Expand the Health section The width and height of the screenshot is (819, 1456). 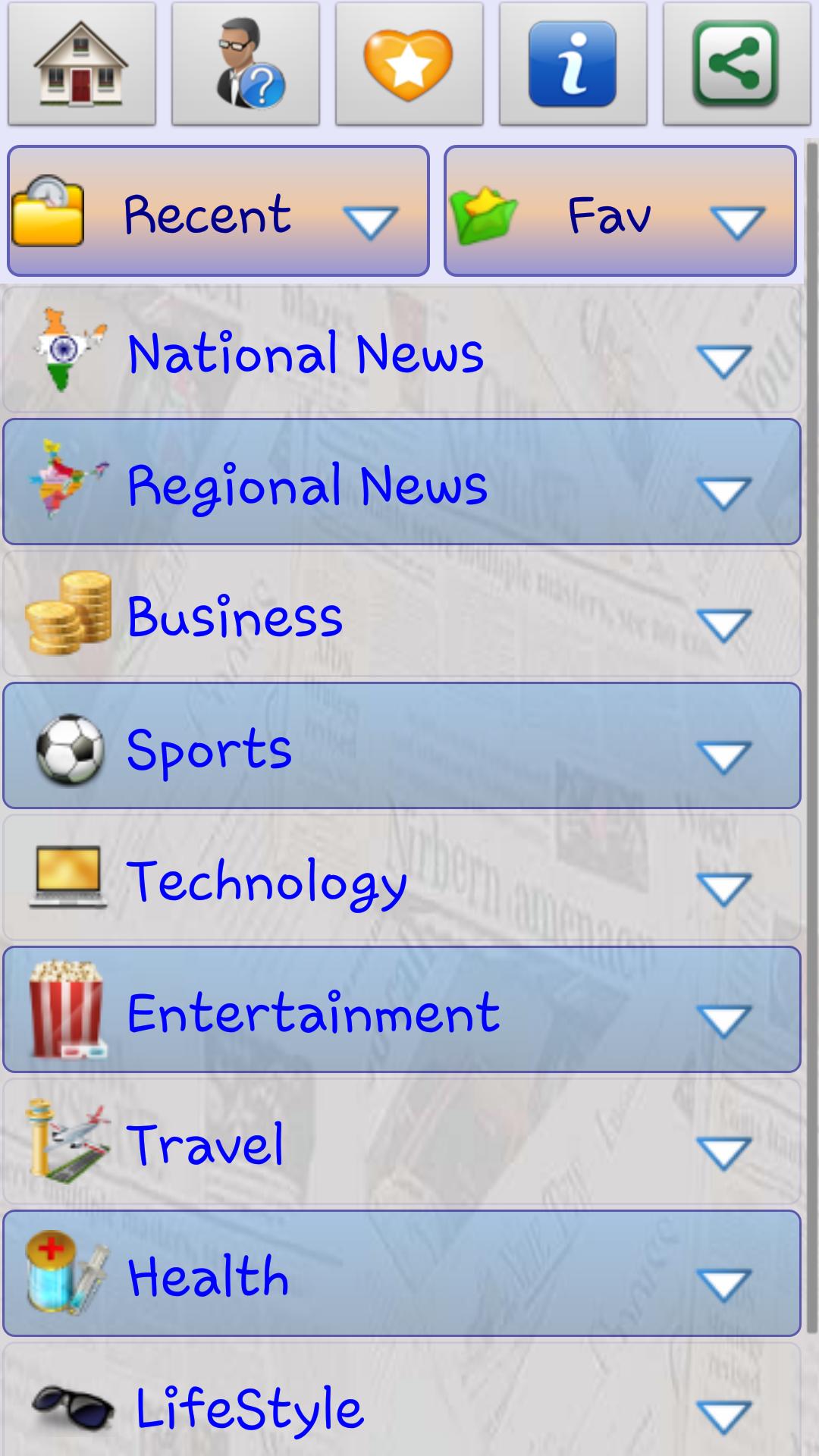[x=402, y=1274]
